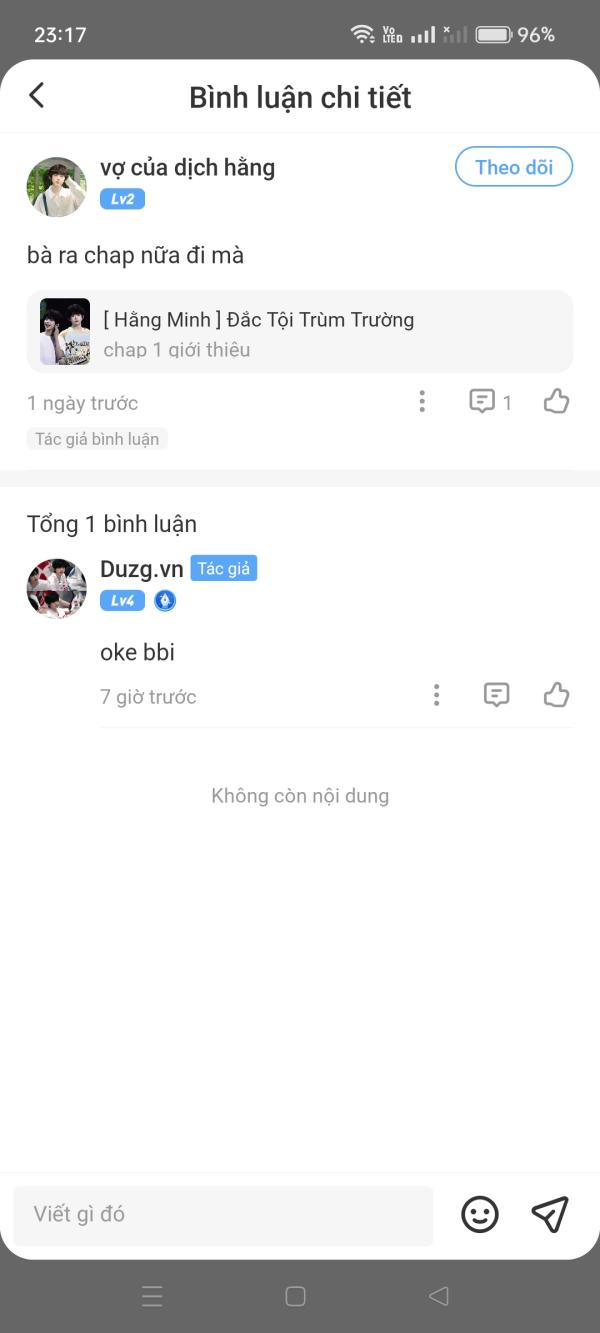600x1333 pixels.
Task: Open the emoji picker
Action: pos(480,1215)
